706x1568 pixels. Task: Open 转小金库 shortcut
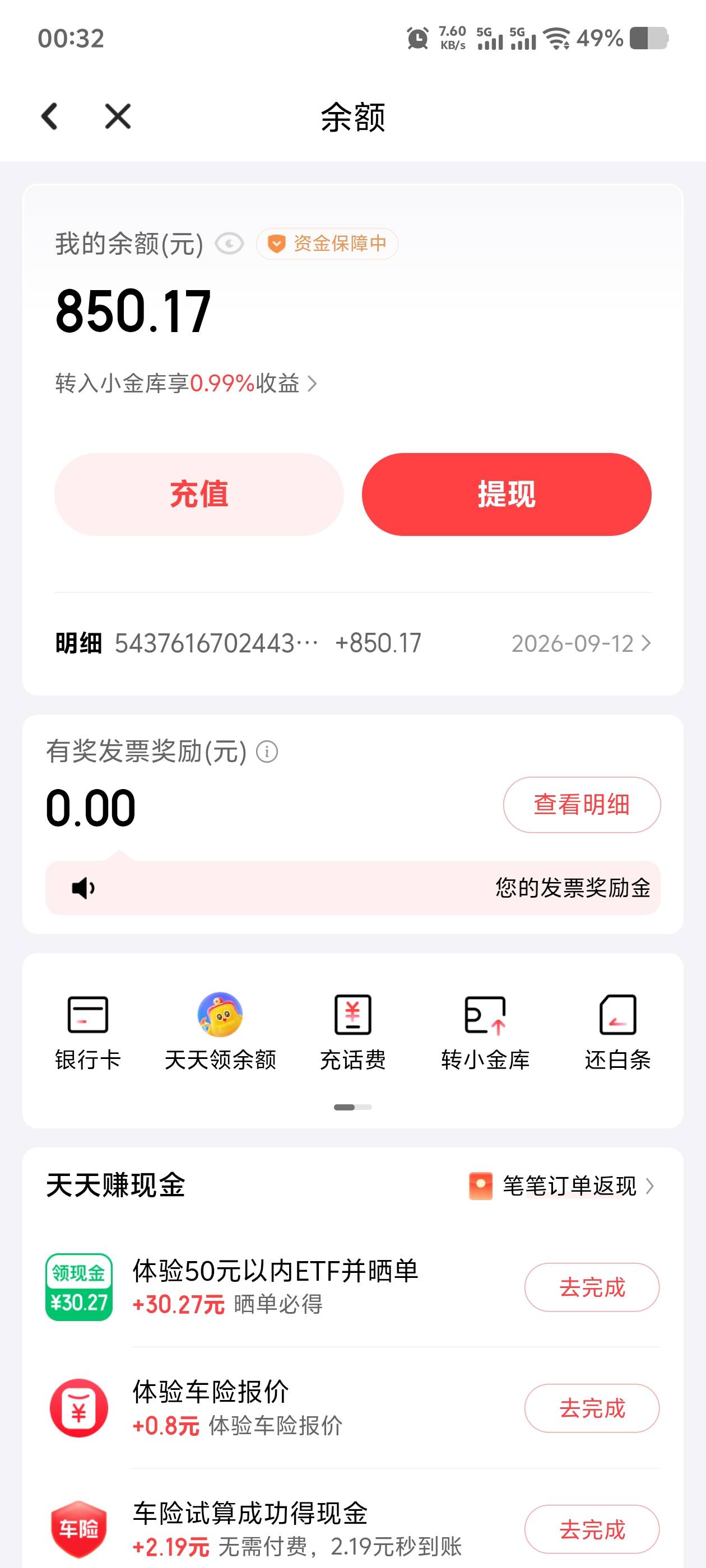(x=485, y=1032)
